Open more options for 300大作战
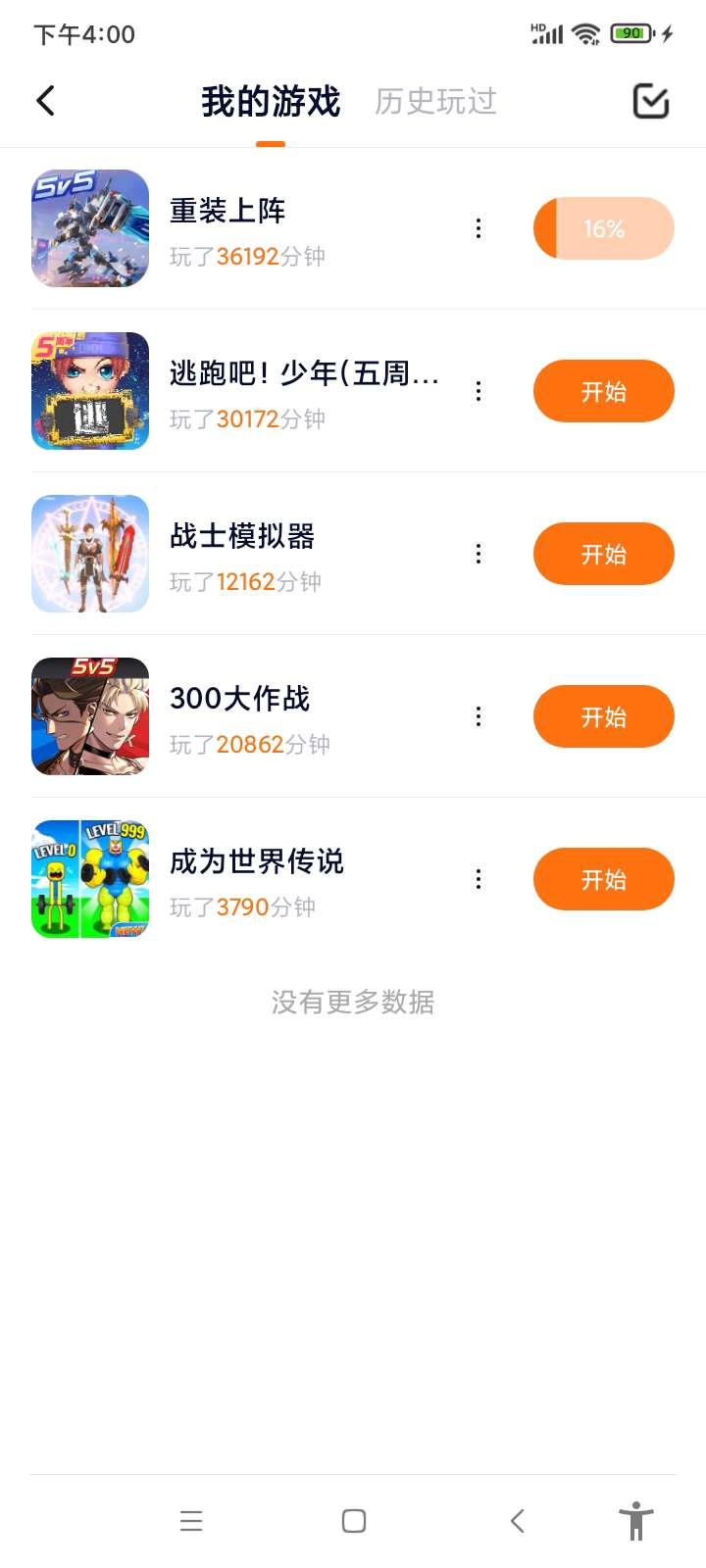The image size is (706, 1568). click(x=479, y=716)
